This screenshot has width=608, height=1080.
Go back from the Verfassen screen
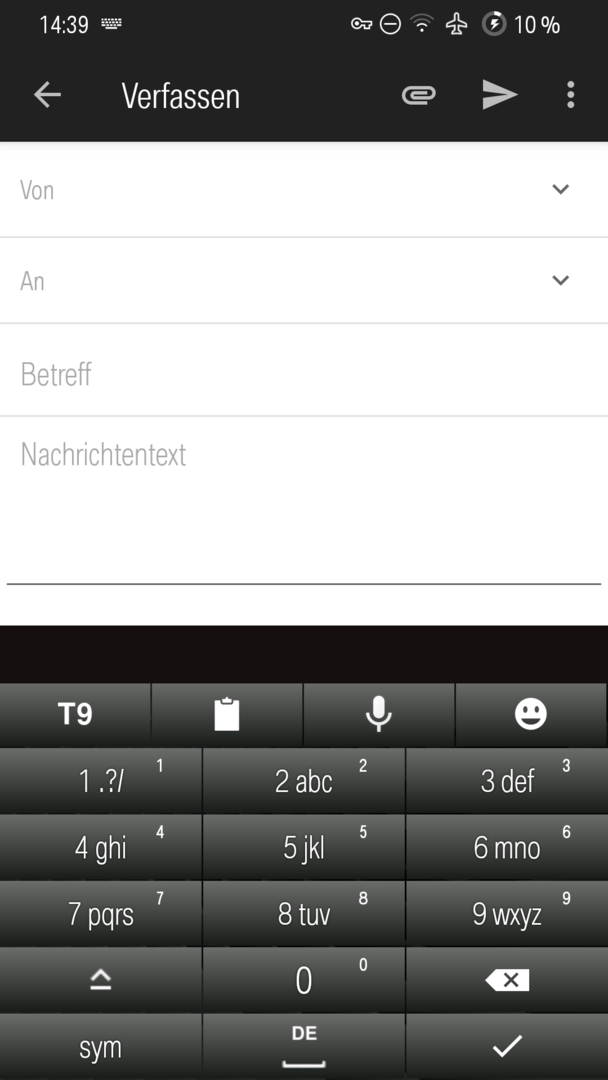point(47,95)
